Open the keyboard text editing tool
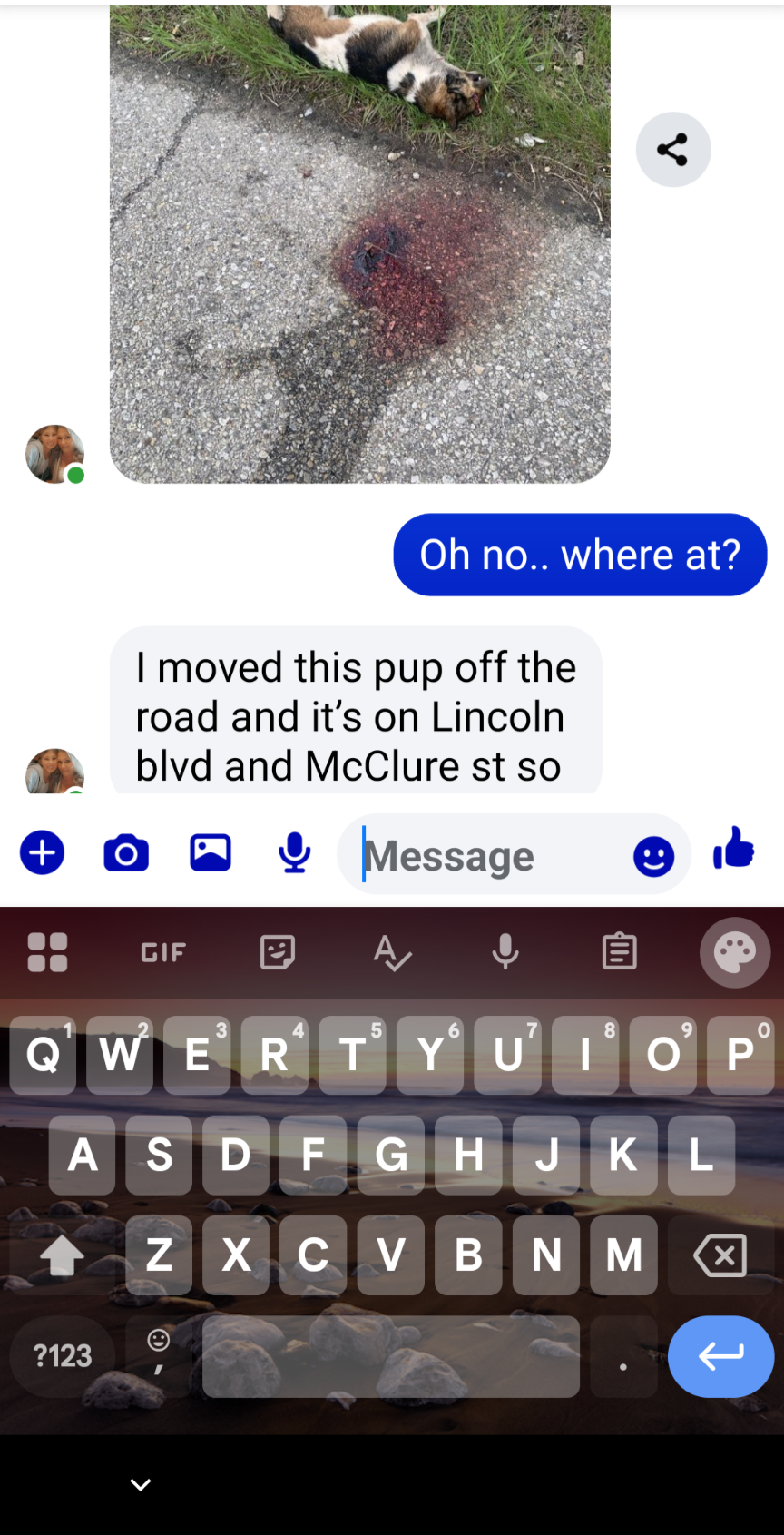 (392, 953)
